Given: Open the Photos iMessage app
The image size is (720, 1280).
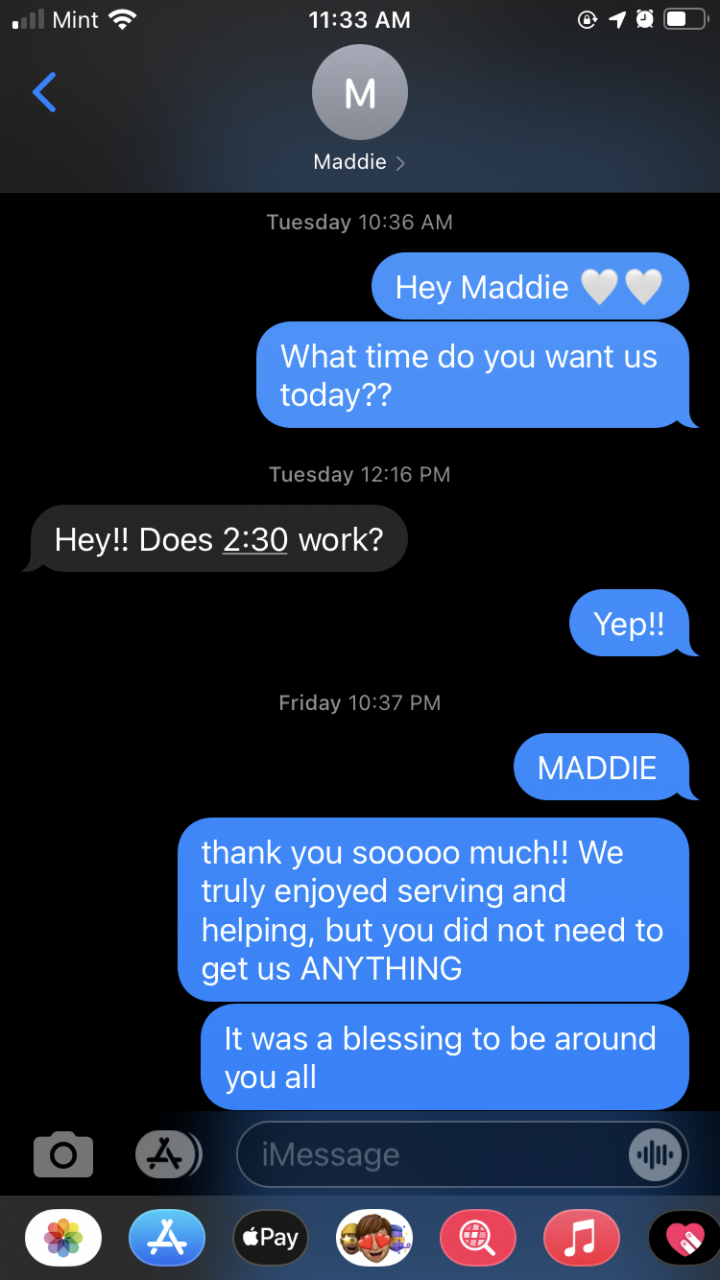Looking at the screenshot, I should pyautogui.click(x=63, y=1238).
